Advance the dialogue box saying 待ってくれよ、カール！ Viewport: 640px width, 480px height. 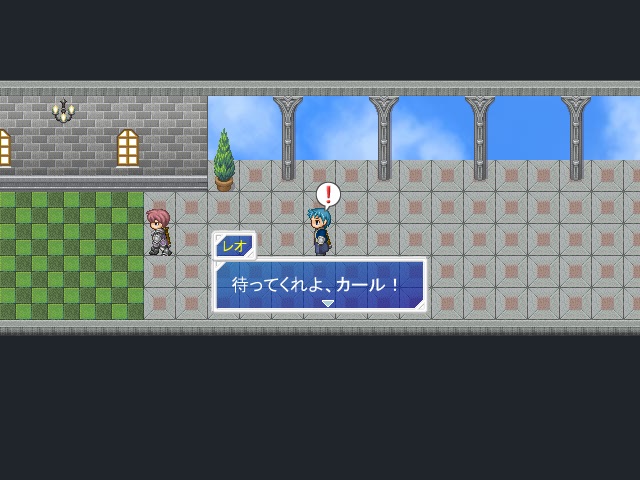click(x=320, y=286)
